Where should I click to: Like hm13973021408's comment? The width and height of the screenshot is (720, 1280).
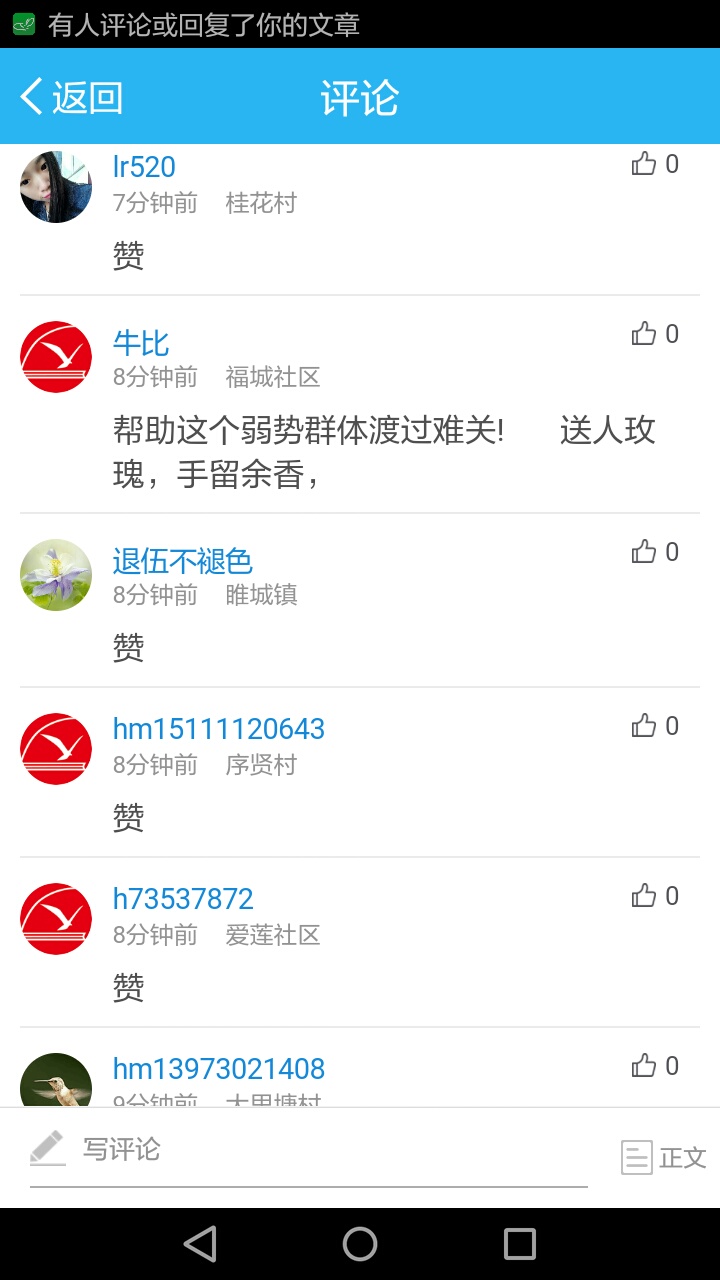pos(645,1066)
